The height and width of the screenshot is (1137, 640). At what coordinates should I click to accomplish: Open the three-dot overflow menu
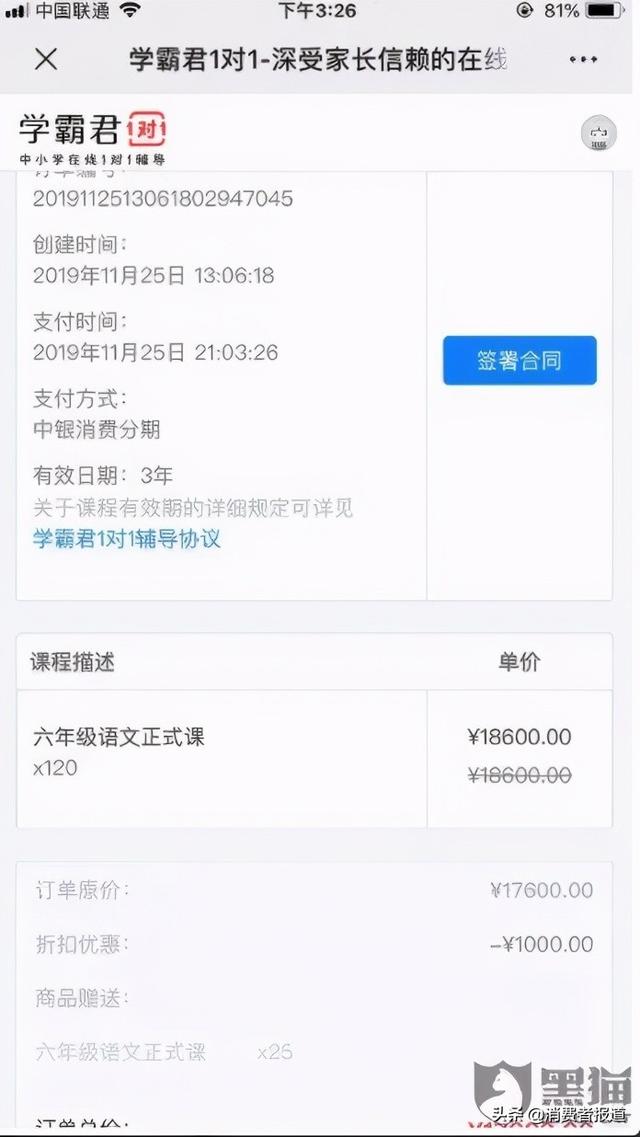click(583, 59)
